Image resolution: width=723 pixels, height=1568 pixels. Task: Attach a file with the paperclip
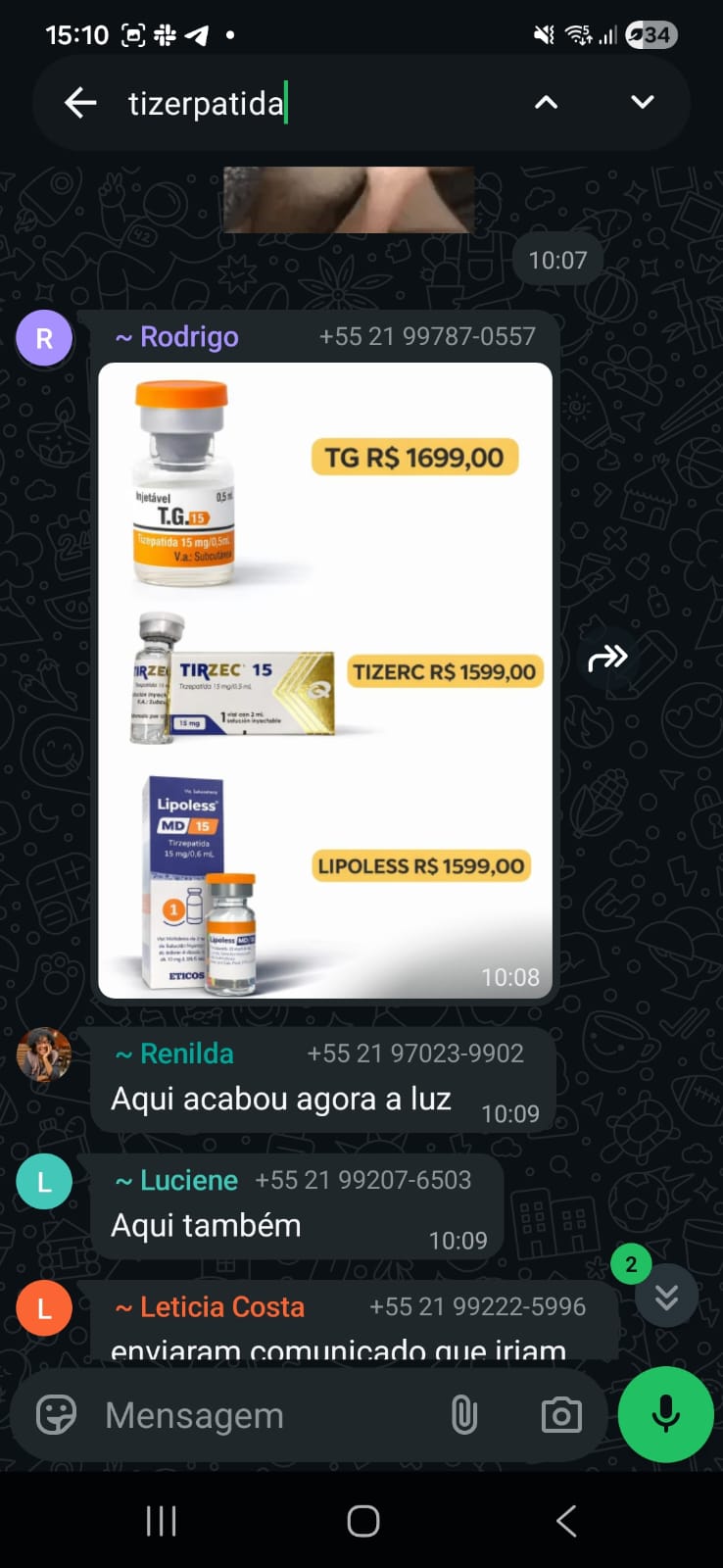464,1415
